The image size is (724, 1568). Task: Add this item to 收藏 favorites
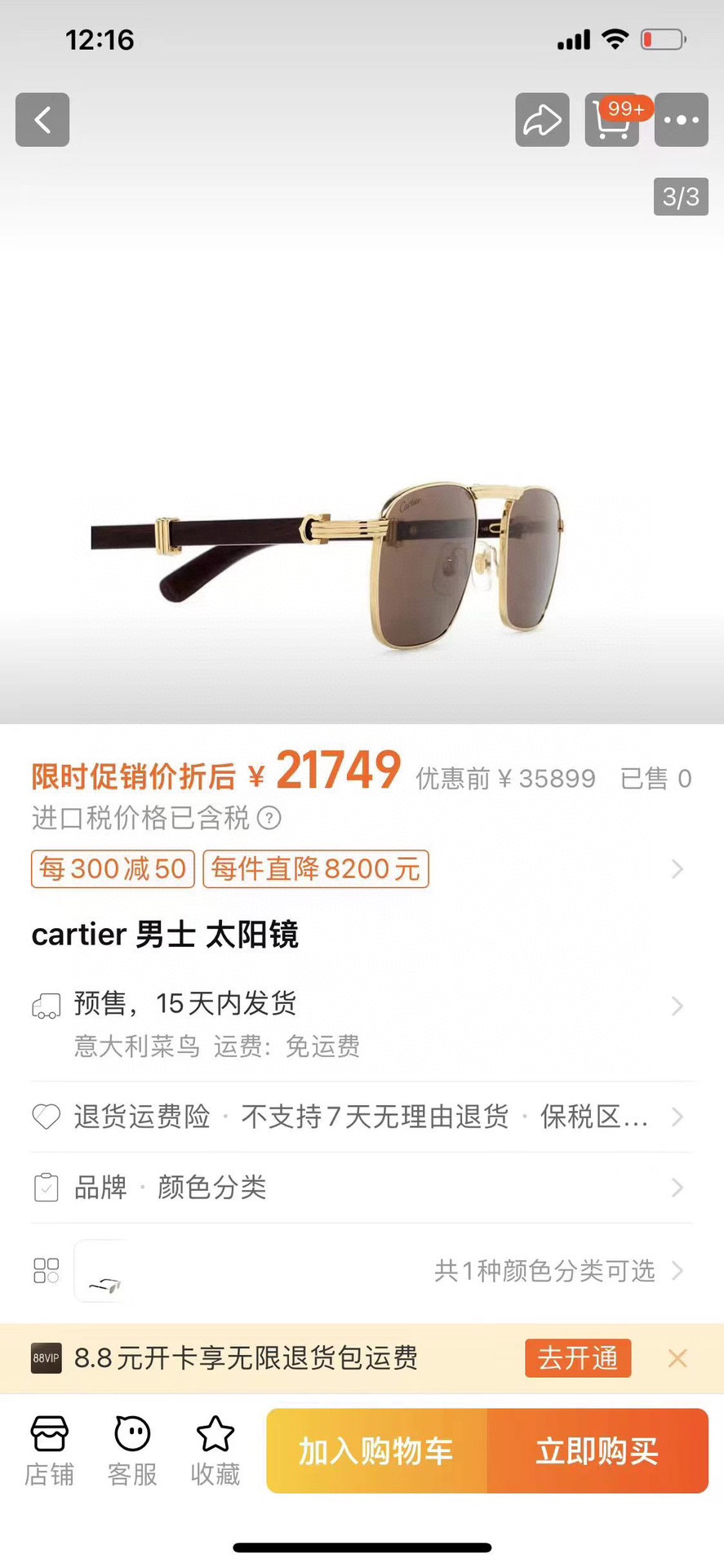[x=215, y=1450]
